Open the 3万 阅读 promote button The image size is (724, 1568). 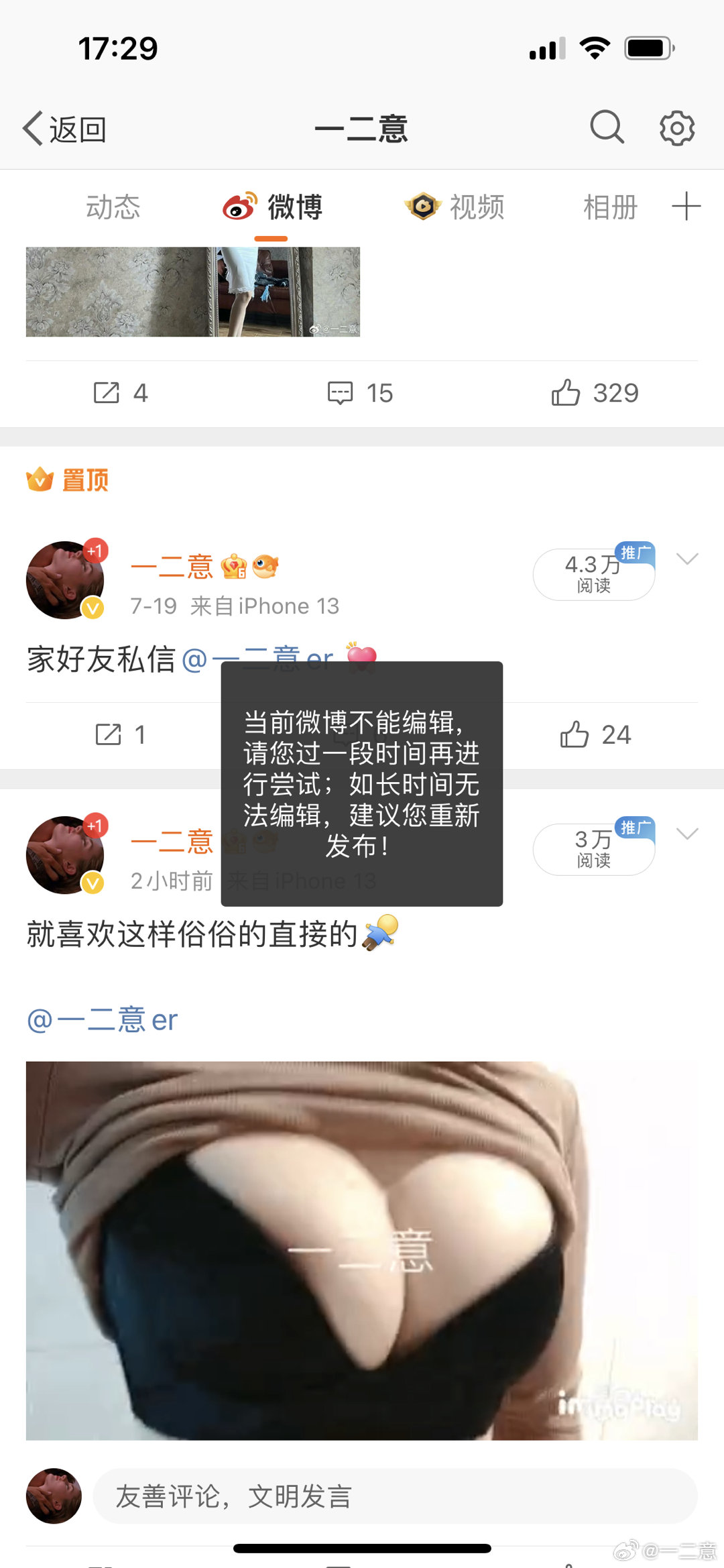[x=593, y=849]
